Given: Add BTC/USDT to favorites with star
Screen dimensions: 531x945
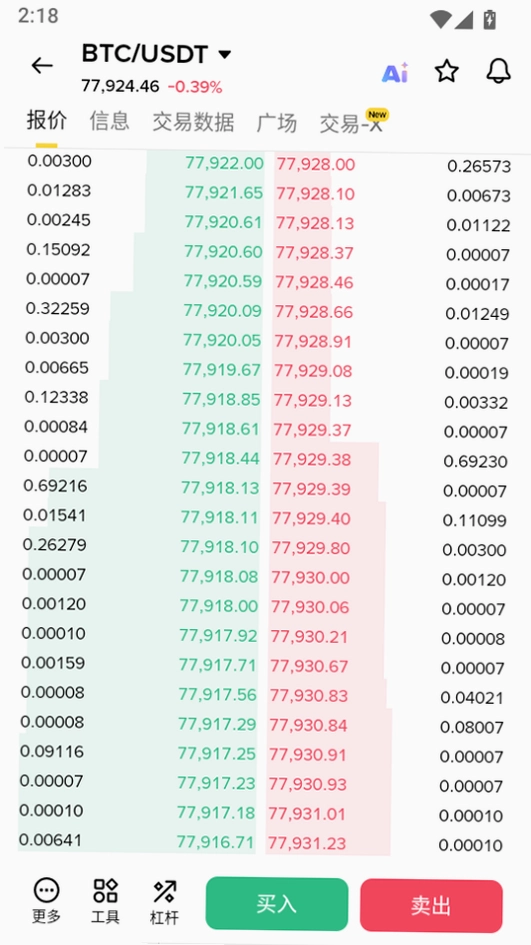Looking at the screenshot, I should click(447, 71).
